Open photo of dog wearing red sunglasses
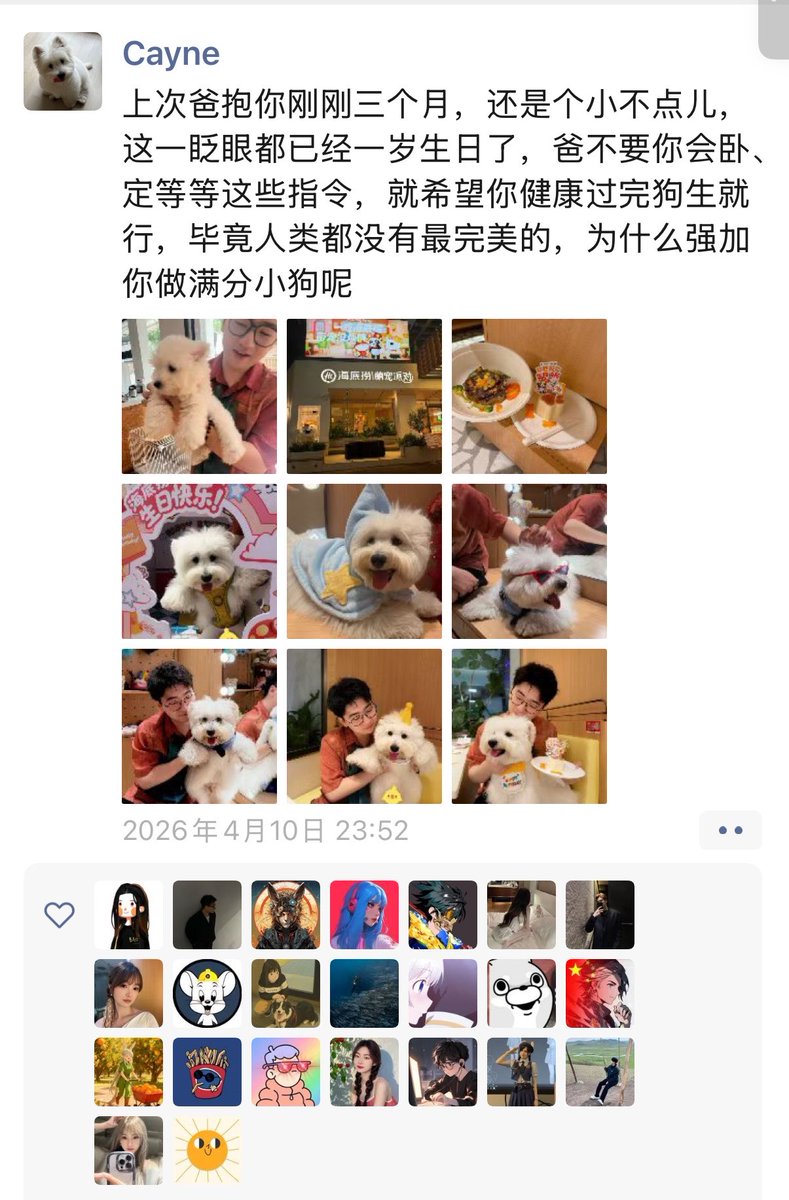The width and height of the screenshot is (789, 1200). [529, 561]
